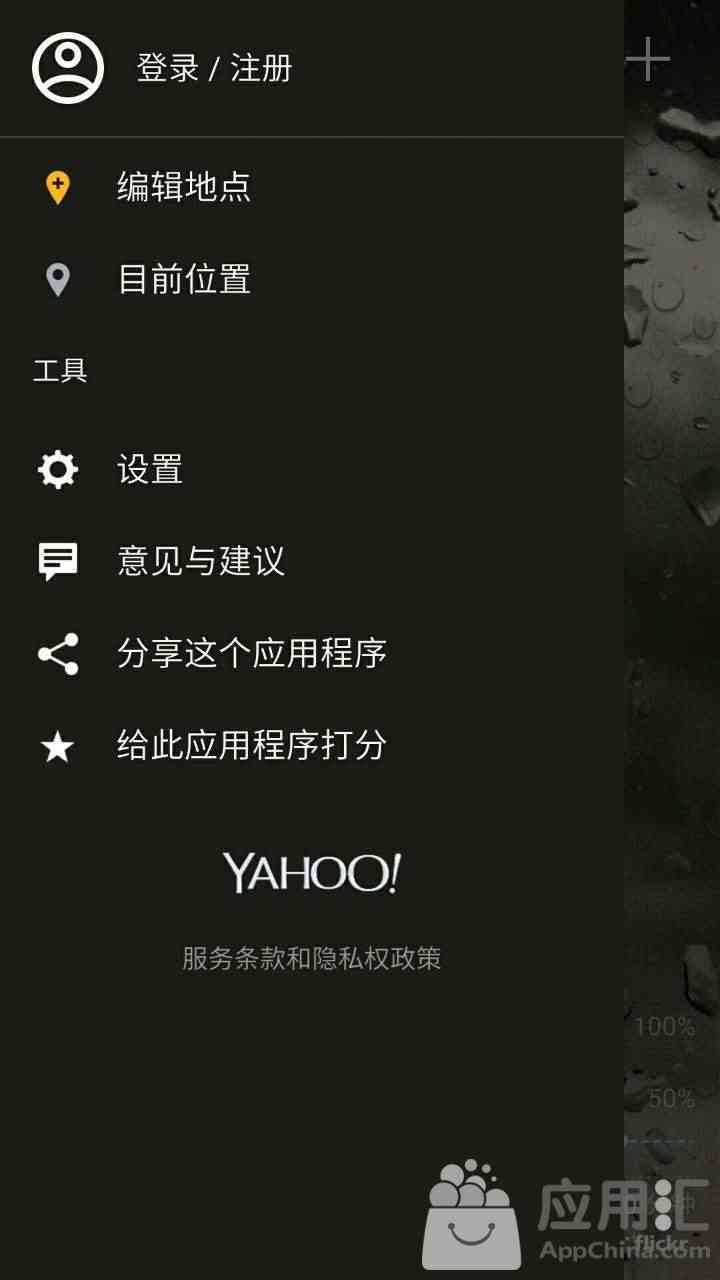Open 设置 settings
The image size is (720, 1280).
[312, 469]
